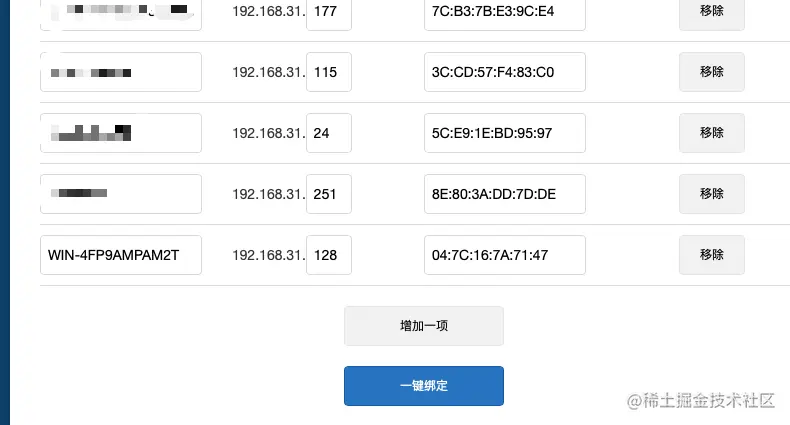Tap the blue 一键绑定 button

click(423, 386)
